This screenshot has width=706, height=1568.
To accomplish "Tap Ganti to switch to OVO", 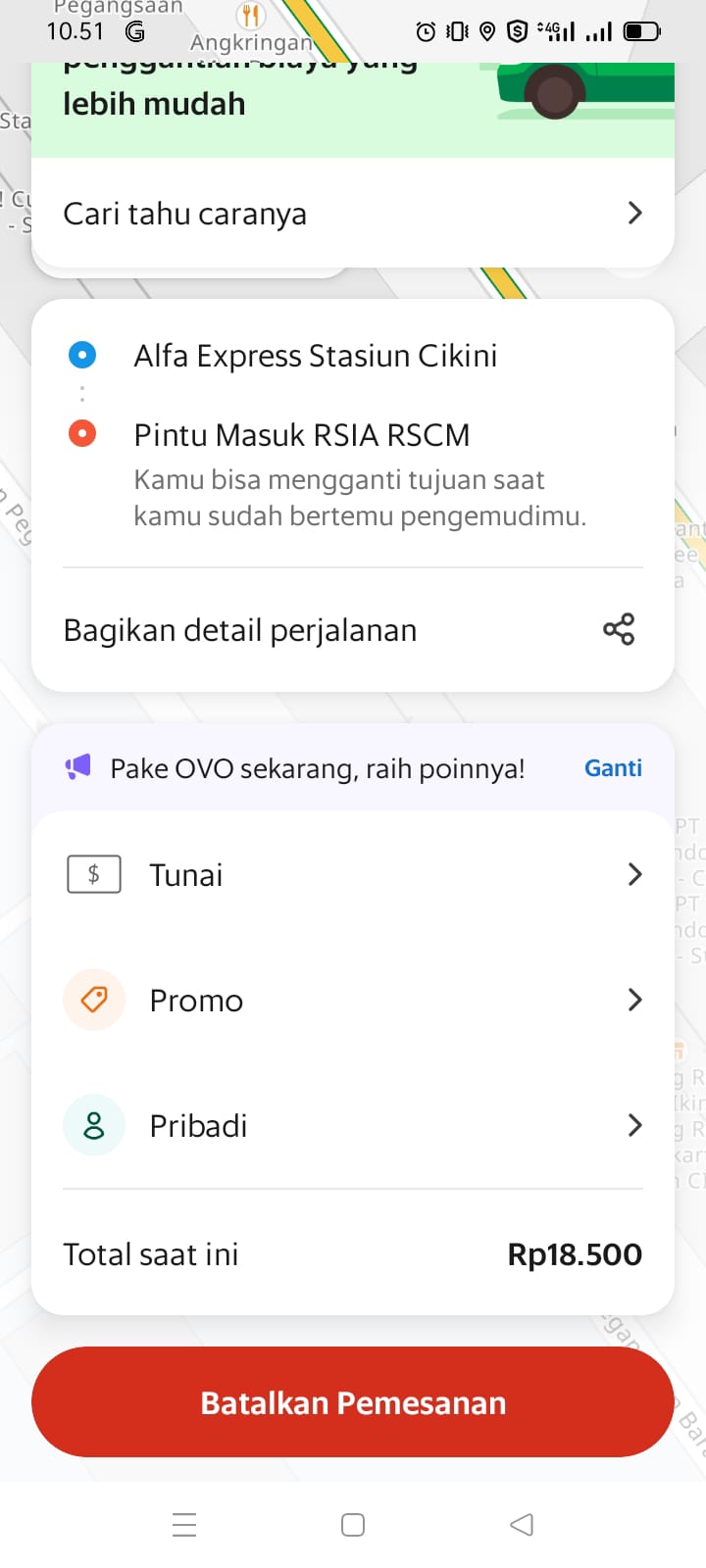I will point(613,768).
